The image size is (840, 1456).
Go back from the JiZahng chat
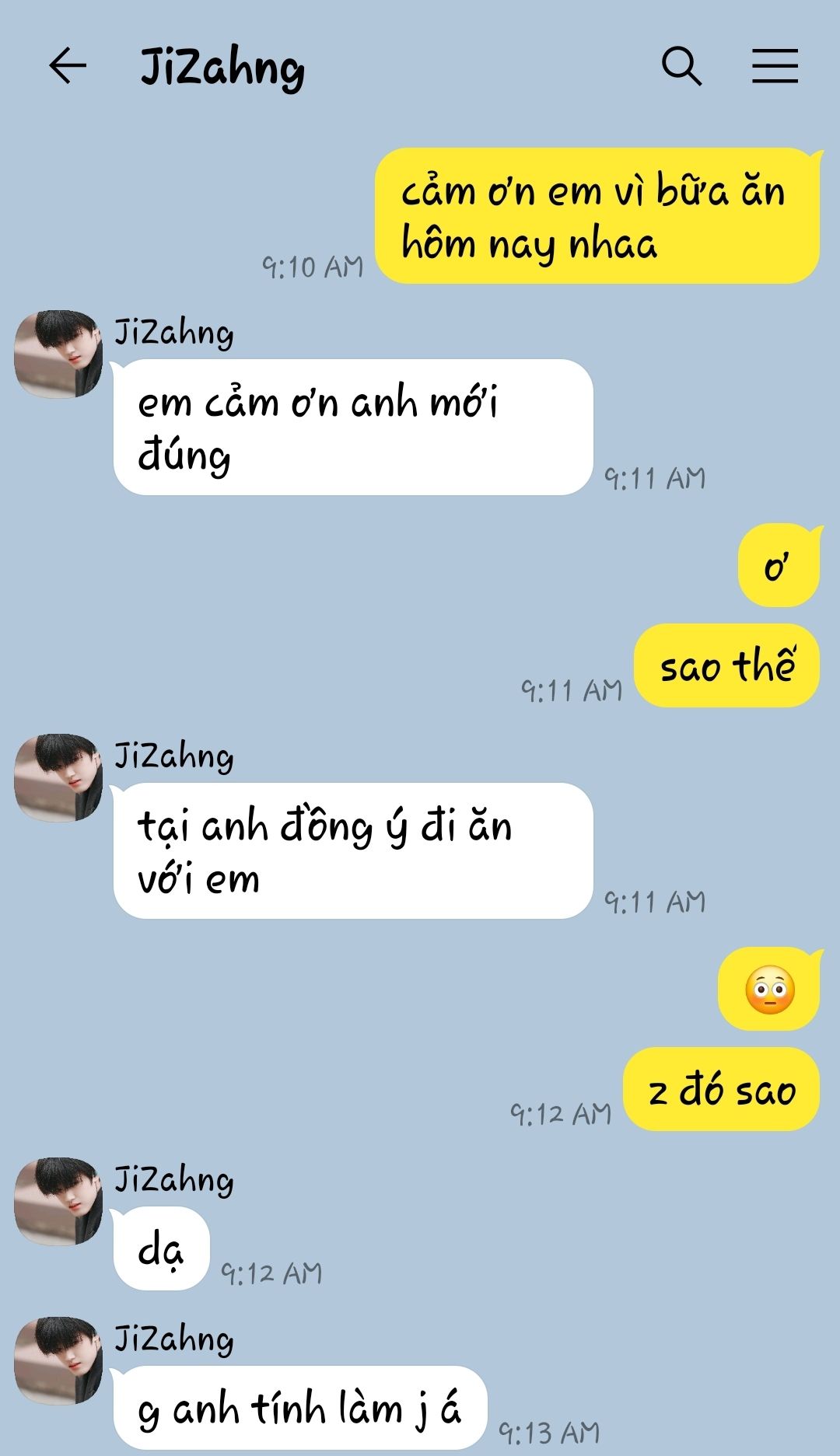pyautogui.click(x=67, y=65)
